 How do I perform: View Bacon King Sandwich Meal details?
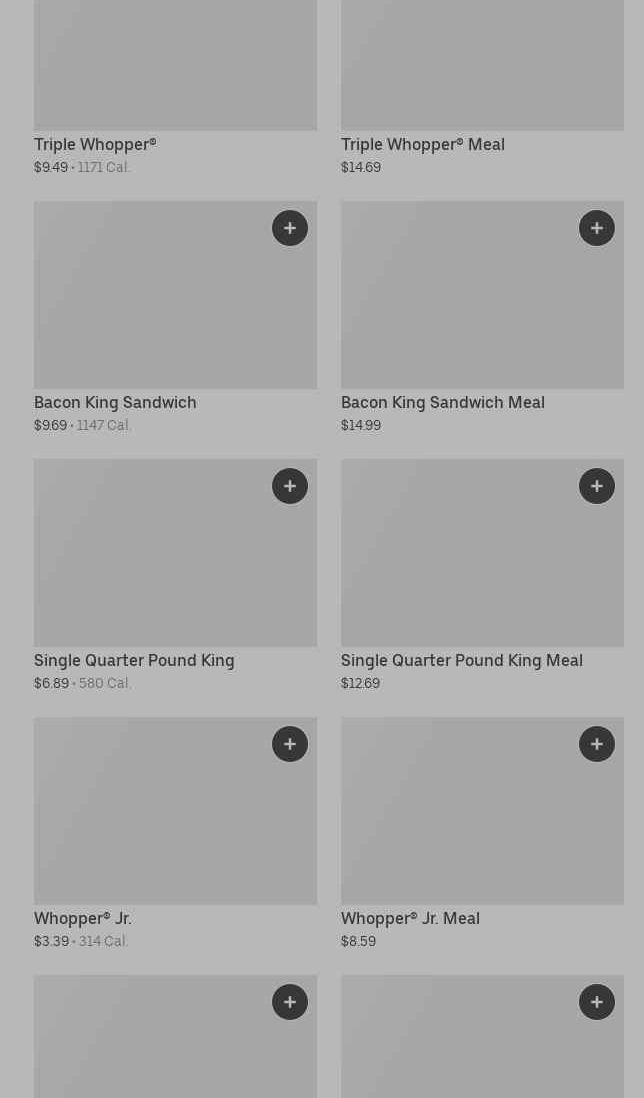click(442, 403)
